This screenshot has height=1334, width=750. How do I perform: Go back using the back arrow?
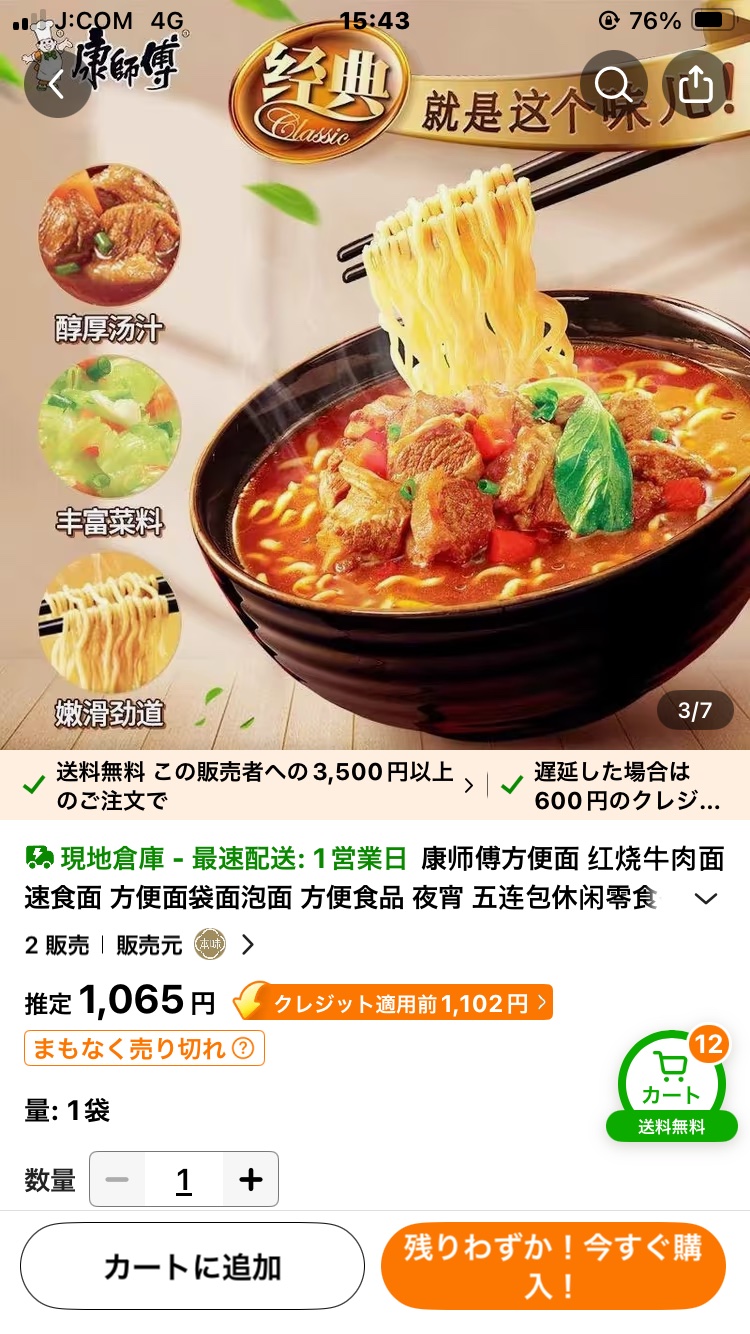pos(57,85)
